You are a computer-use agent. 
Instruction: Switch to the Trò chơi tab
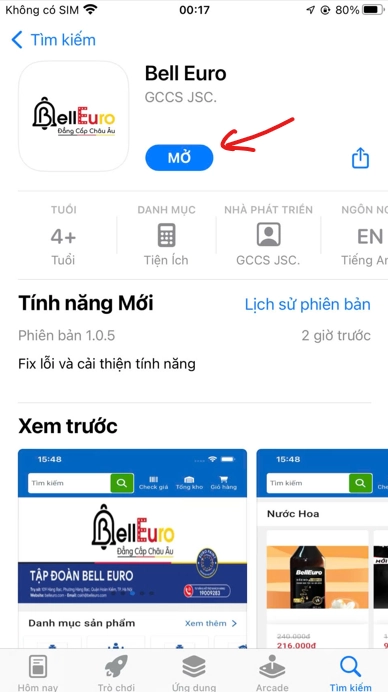pyautogui.click(x=116, y=672)
